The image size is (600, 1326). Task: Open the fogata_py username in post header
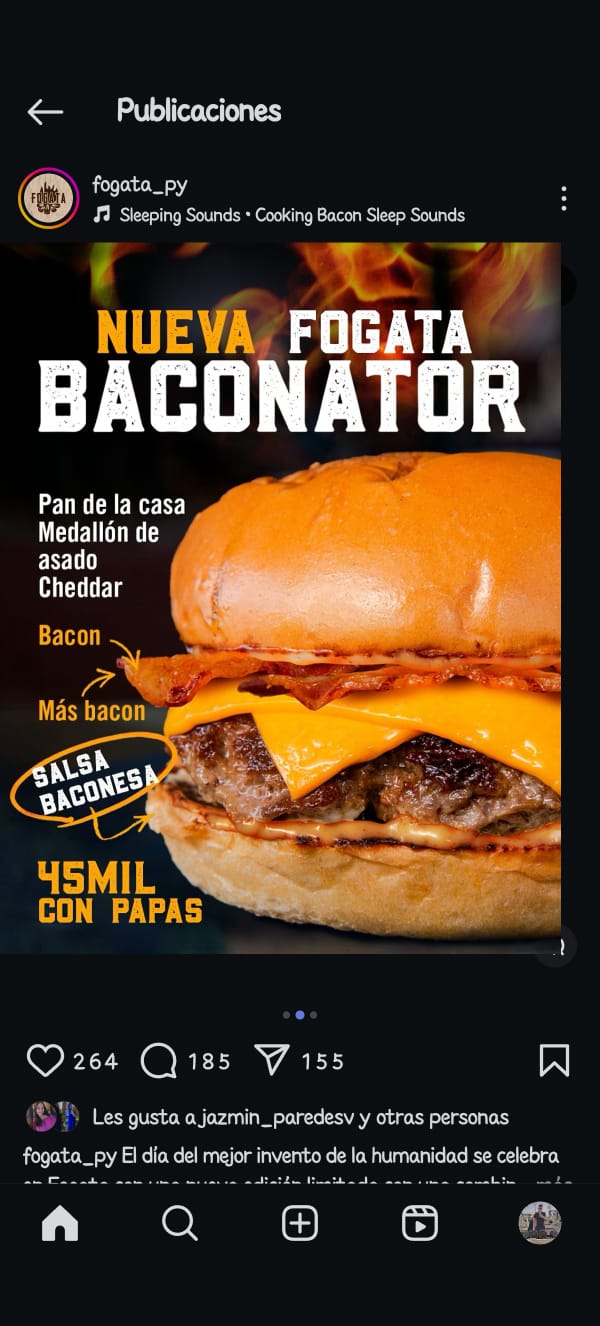(140, 185)
